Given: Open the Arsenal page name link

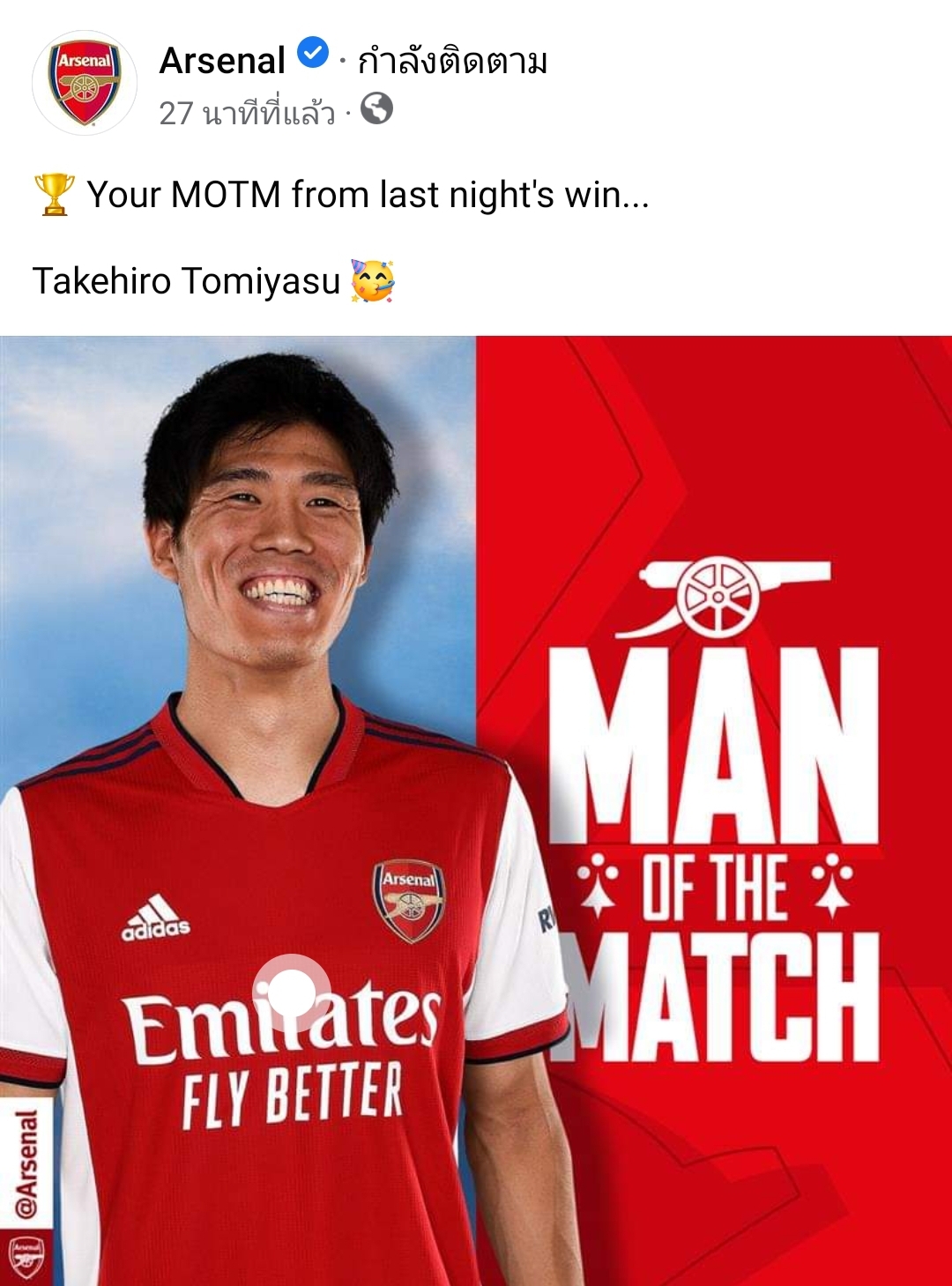Looking at the screenshot, I should 222,61.
